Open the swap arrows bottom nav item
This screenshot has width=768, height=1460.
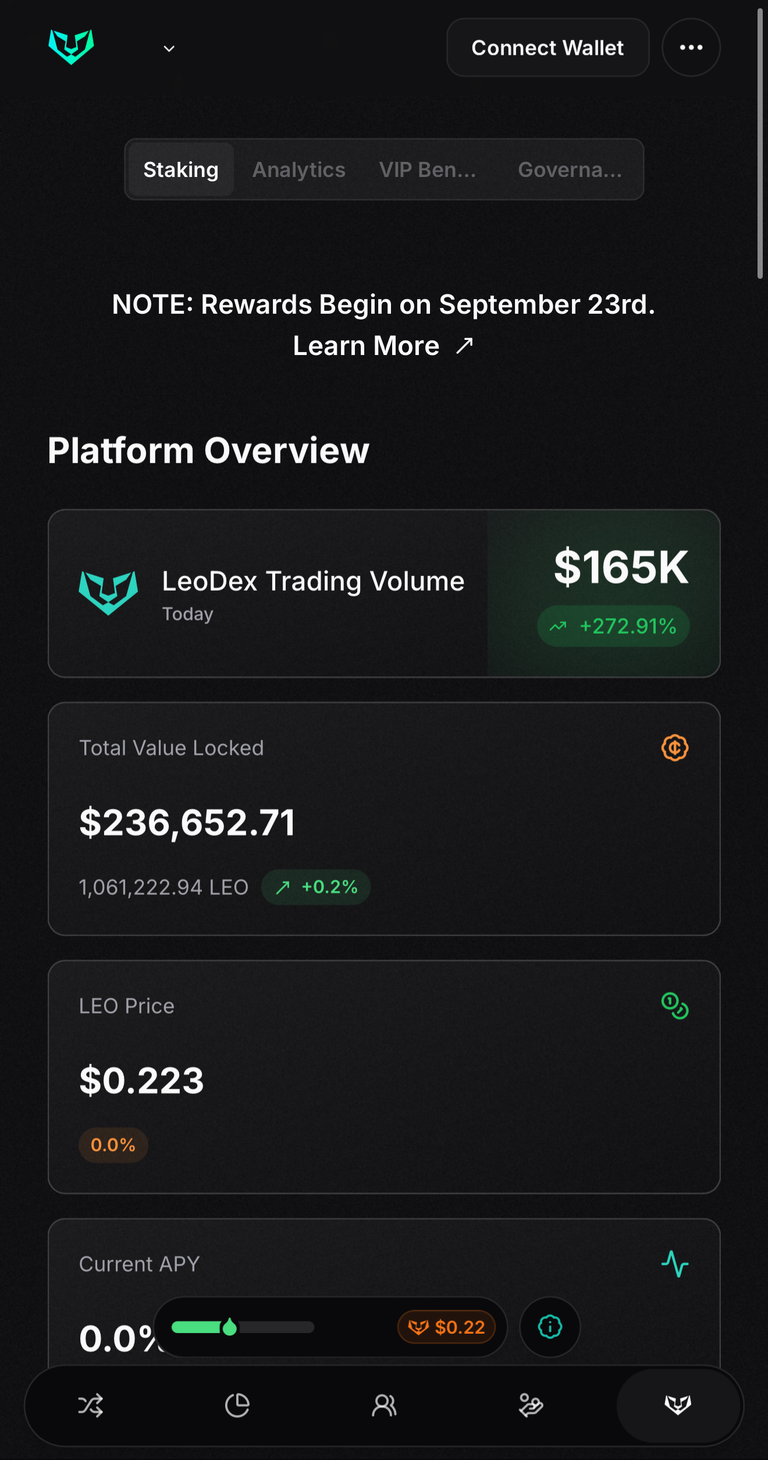[x=90, y=1406]
